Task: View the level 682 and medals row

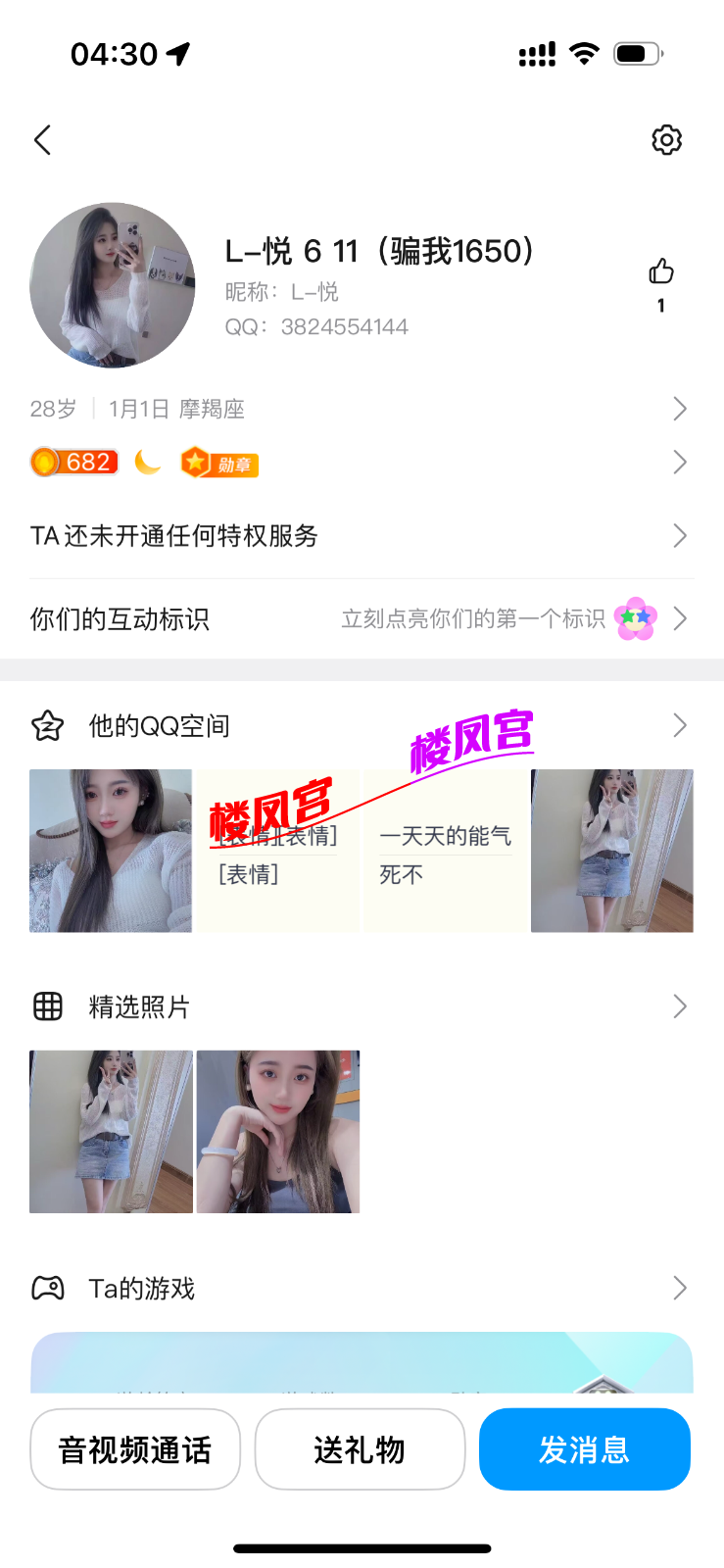Action: click(362, 462)
